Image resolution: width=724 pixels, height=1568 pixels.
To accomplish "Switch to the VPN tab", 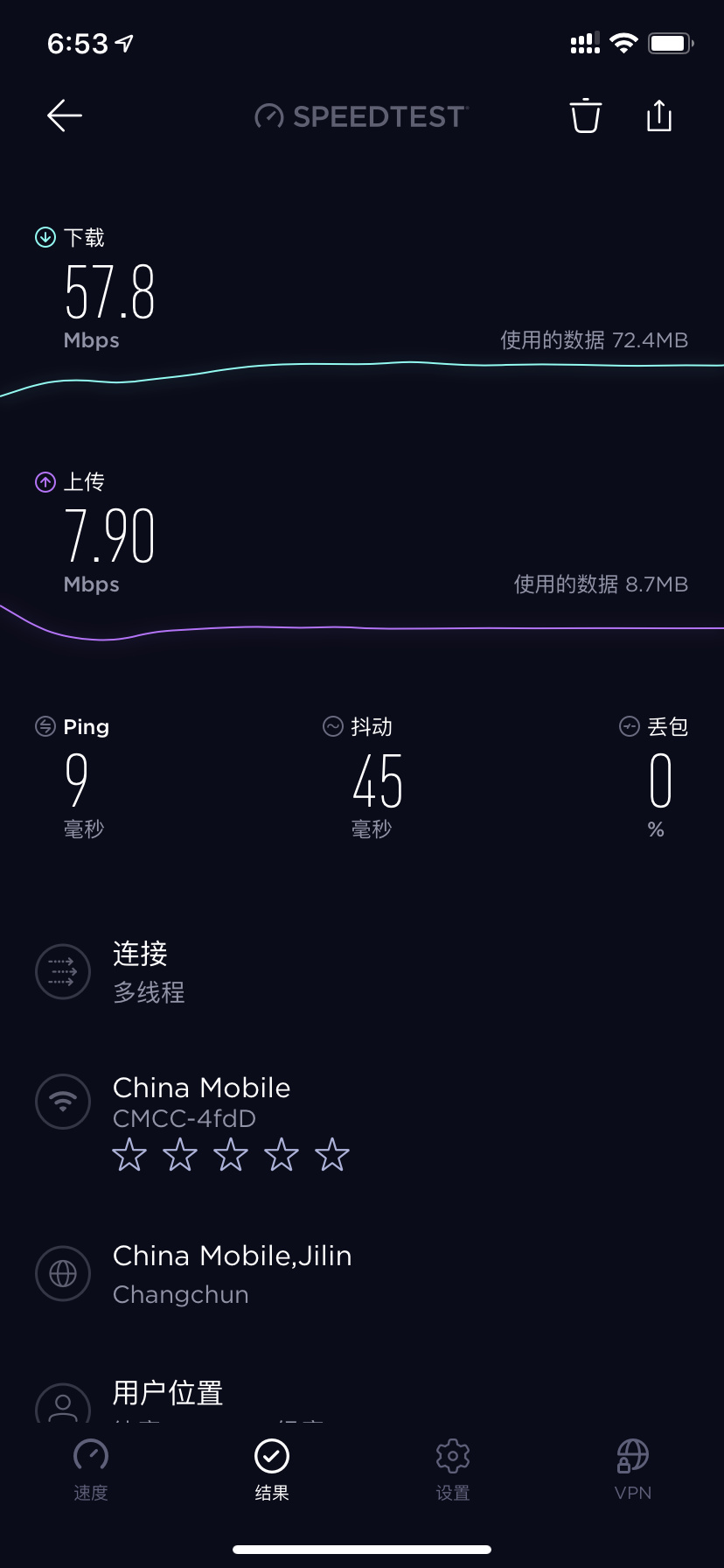I will click(x=633, y=1468).
